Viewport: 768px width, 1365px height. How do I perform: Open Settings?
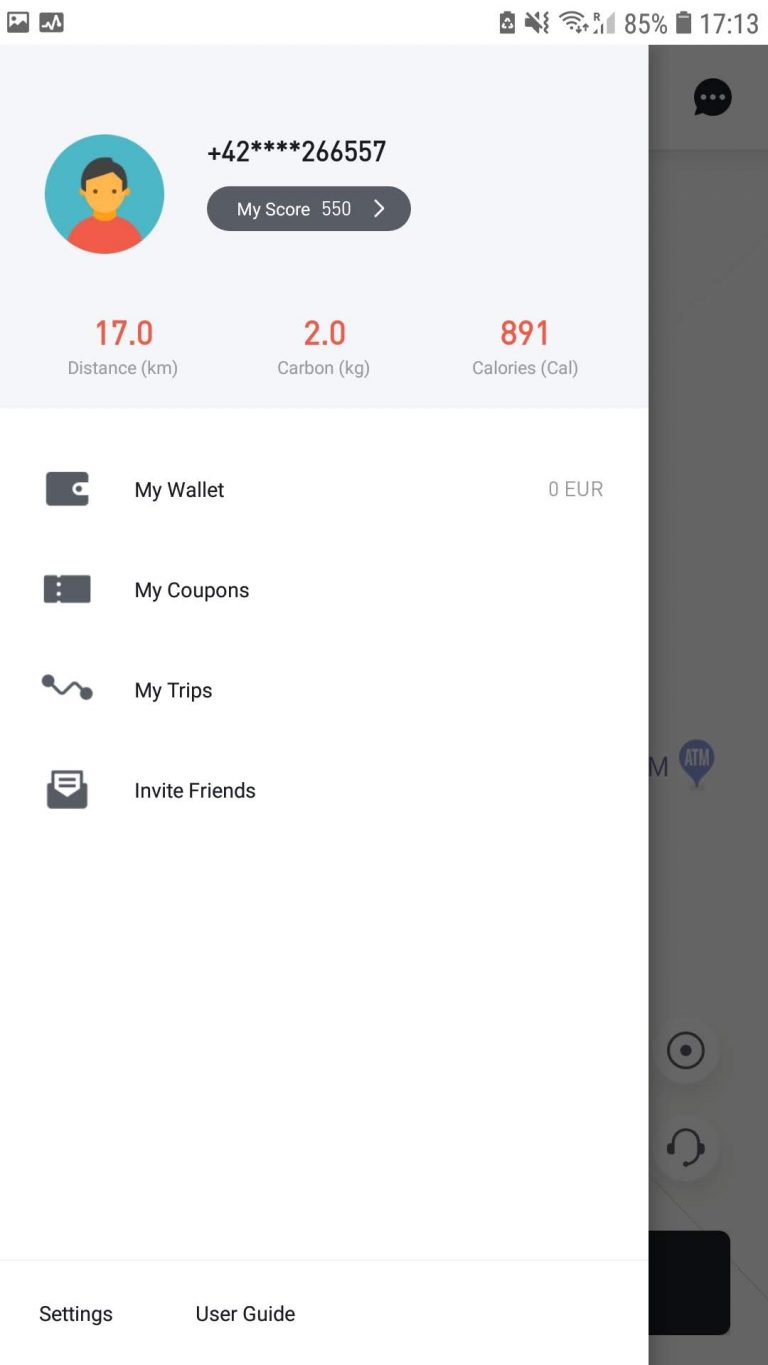pos(76,1314)
